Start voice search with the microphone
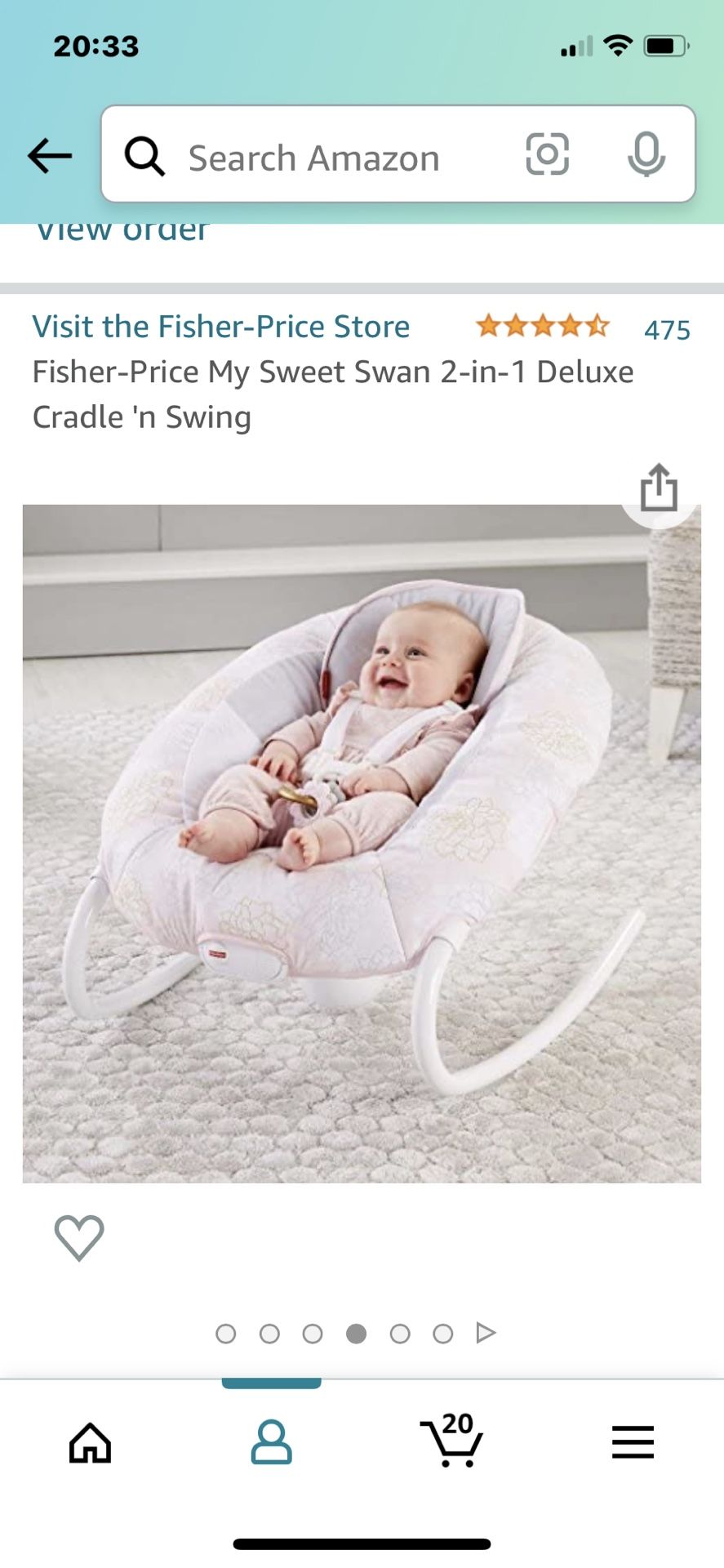The image size is (724, 1568). coord(646,154)
